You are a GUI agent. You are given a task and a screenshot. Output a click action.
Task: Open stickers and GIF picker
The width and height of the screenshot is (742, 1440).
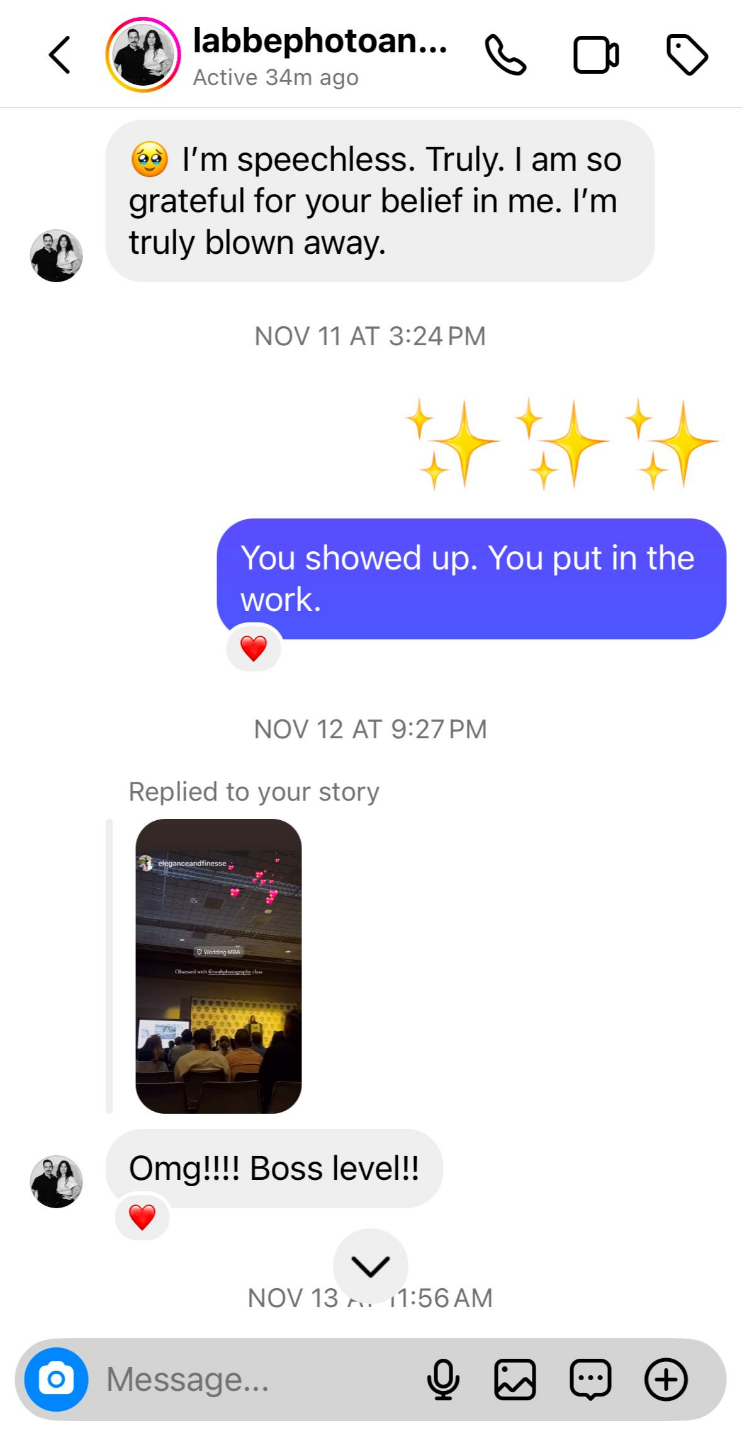click(590, 1380)
